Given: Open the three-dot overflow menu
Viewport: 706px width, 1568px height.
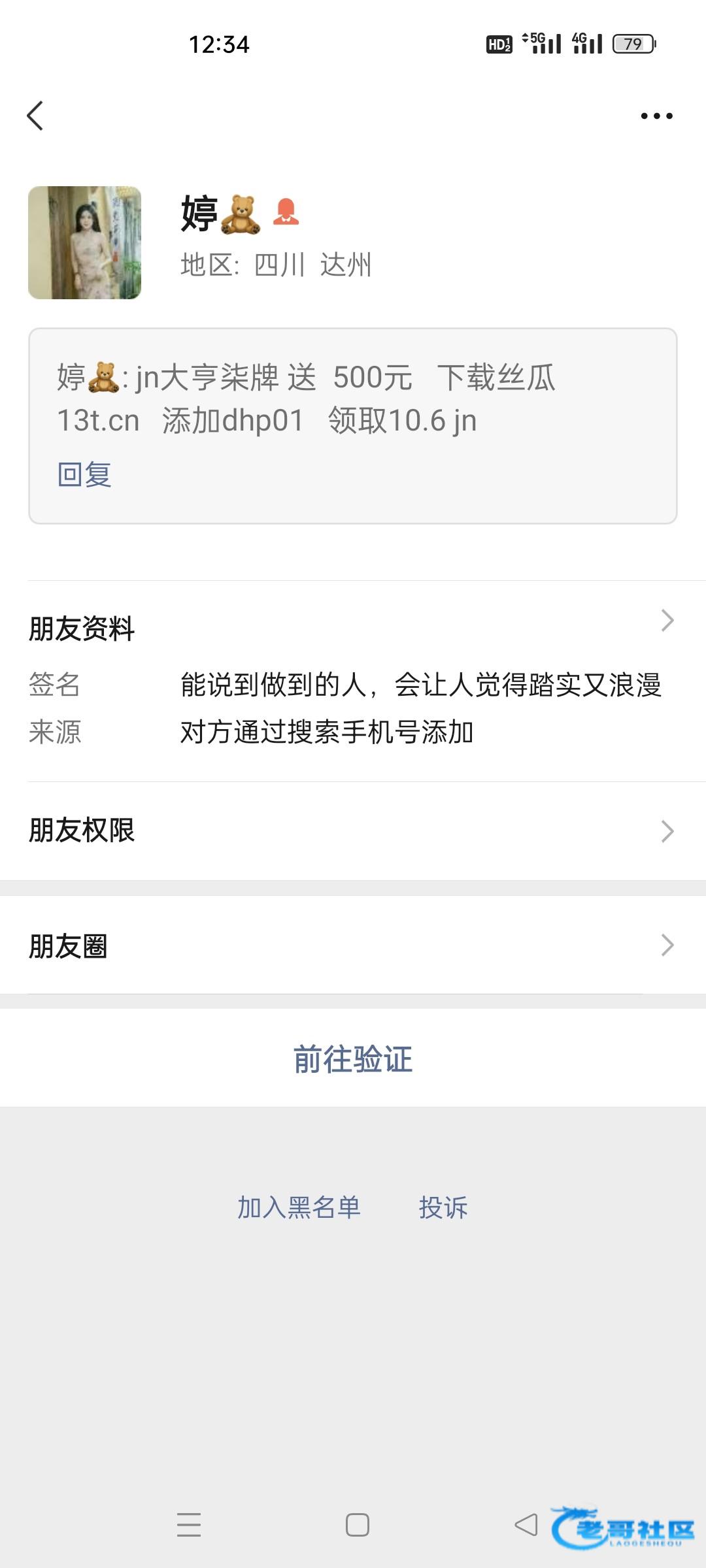Looking at the screenshot, I should [x=656, y=116].
